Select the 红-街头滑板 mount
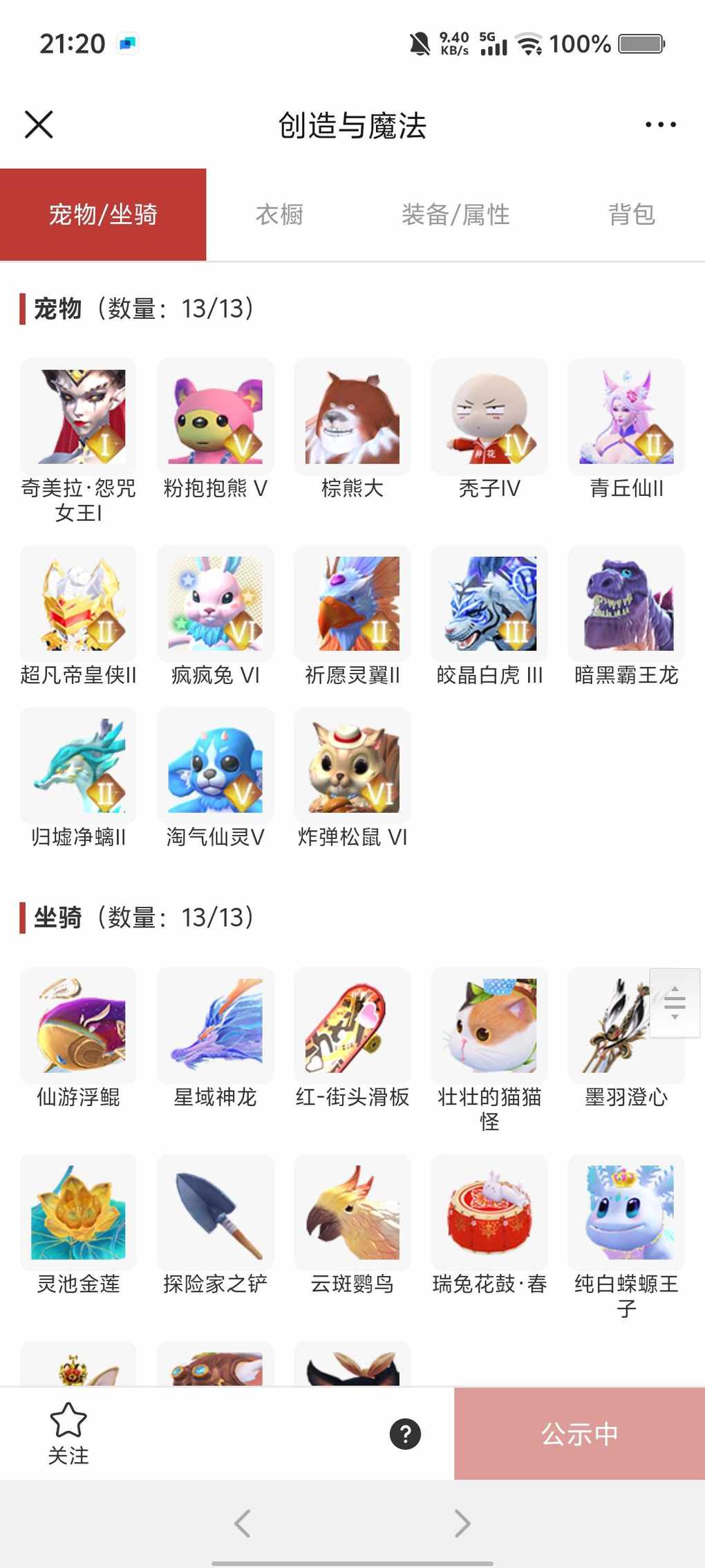Image resolution: width=705 pixels, height=1568 pixels. (352, 1026)
